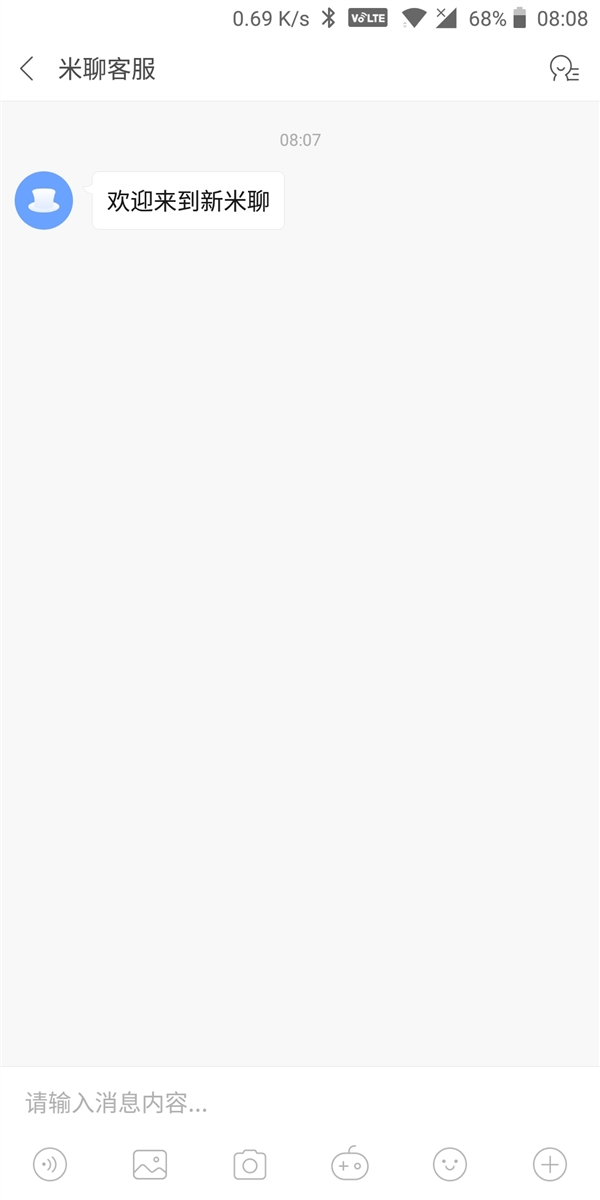Expand more options with the plus icon
Image resolution: width=600 pixels, height=1200 pixels.
549,1164
